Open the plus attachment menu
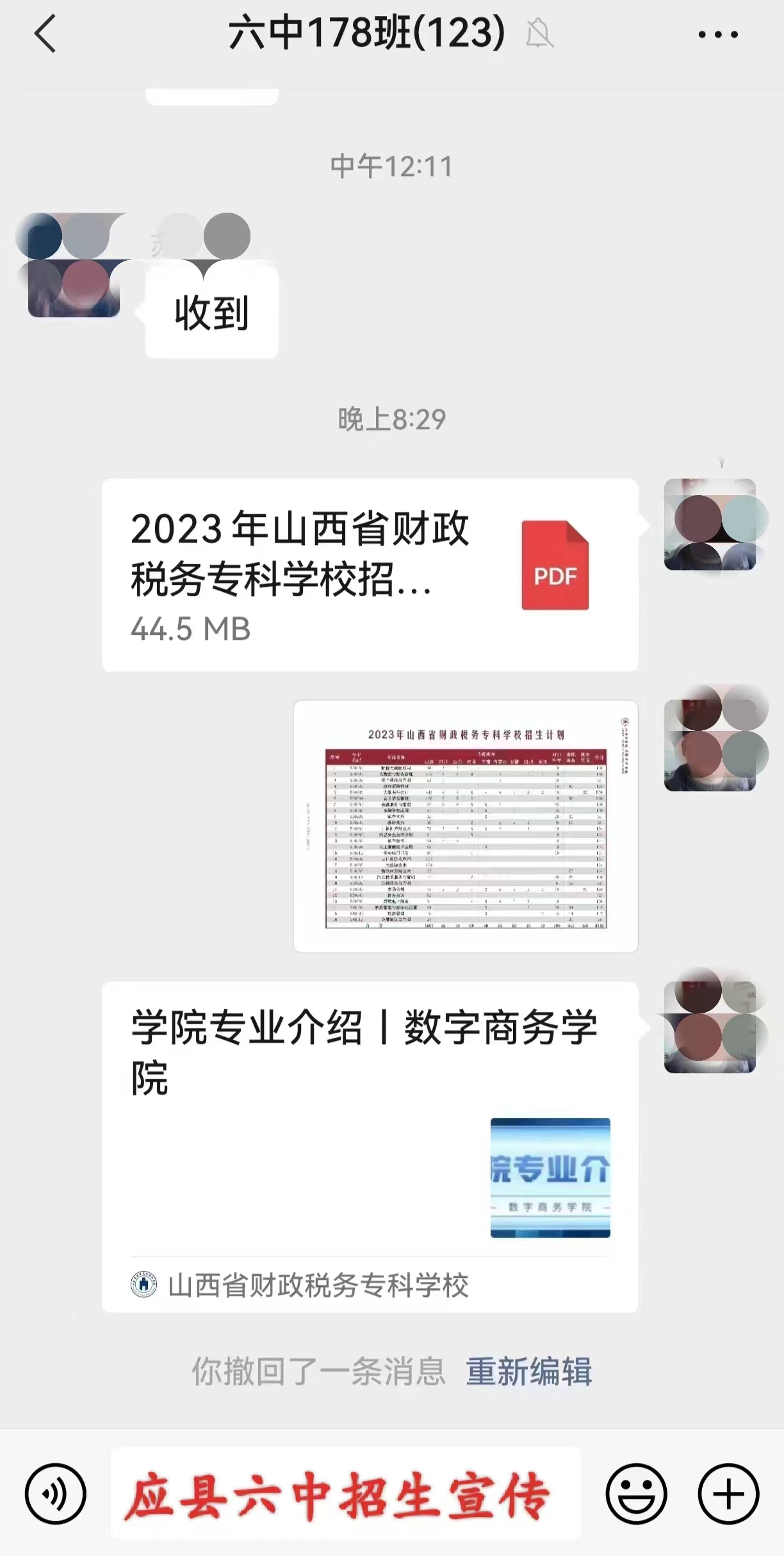 728,1494
